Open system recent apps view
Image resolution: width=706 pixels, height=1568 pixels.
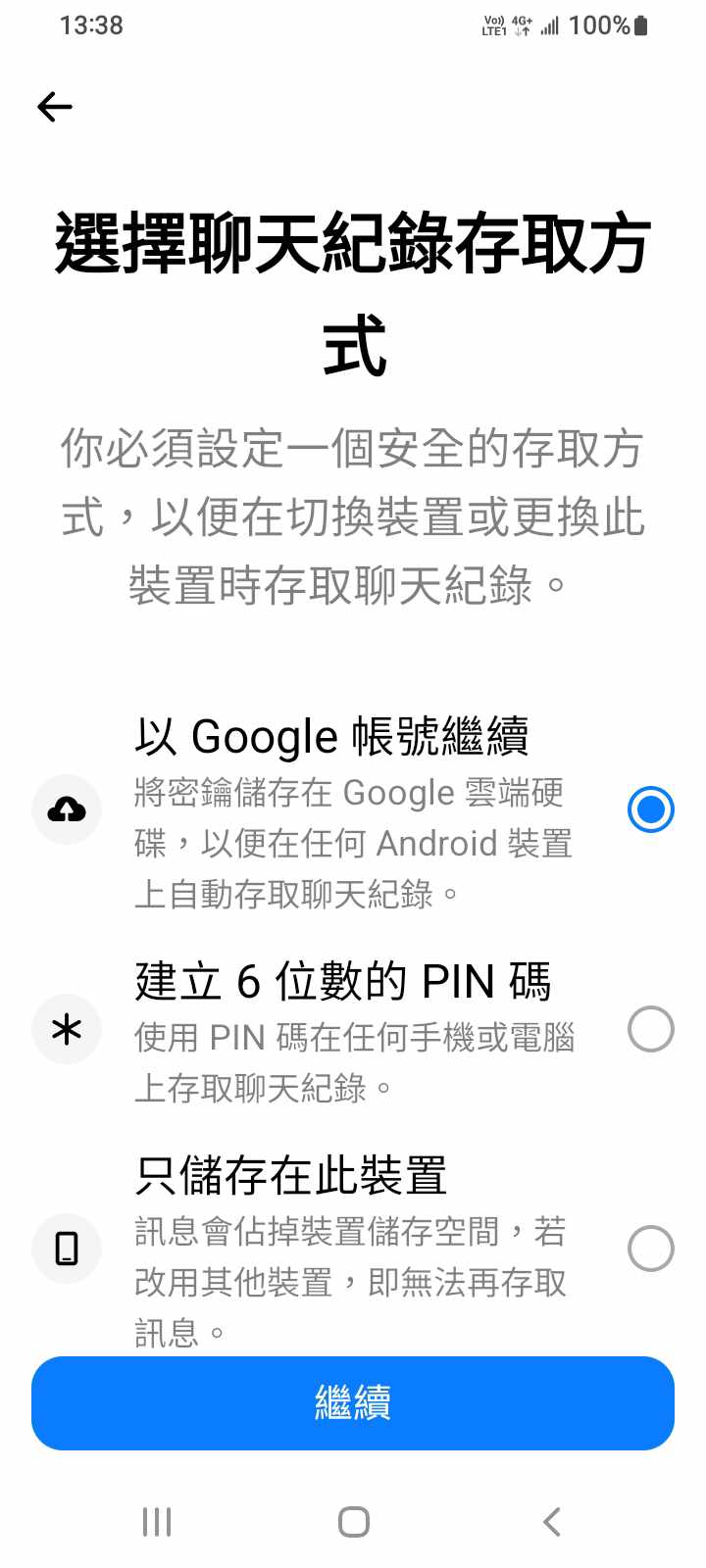click(x=157, y=1522)
